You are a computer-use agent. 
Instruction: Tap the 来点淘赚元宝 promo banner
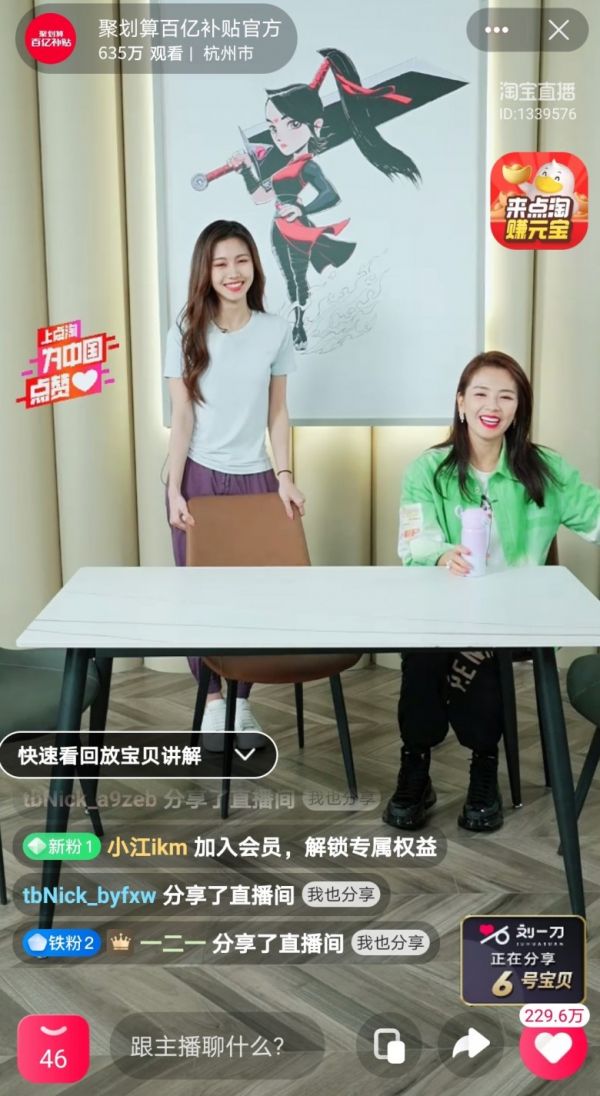coord(538,200)
